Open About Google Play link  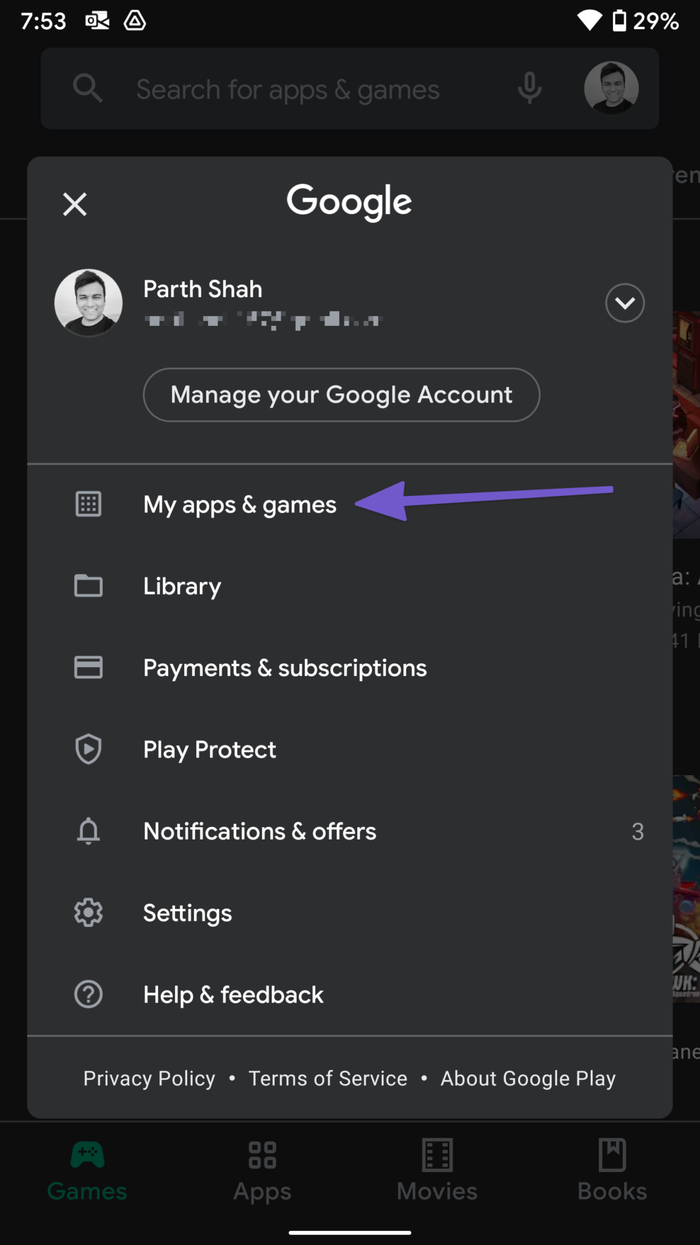click(528, 1078)
